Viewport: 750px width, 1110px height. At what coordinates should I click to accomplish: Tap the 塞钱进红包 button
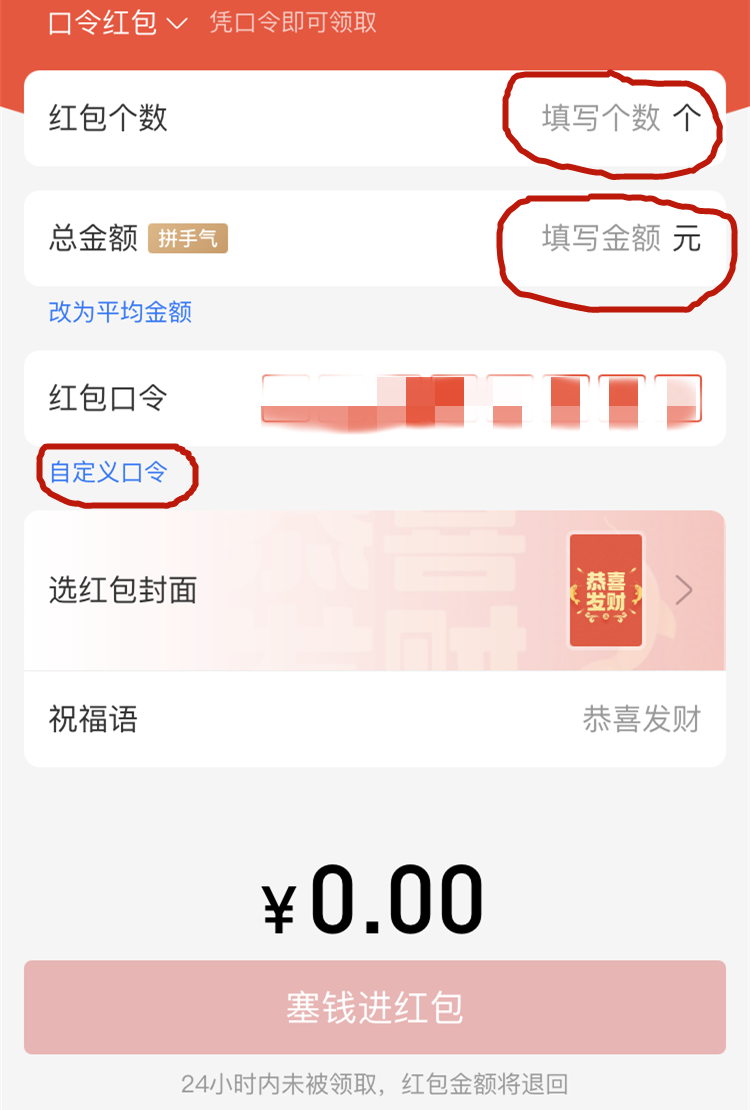(x=374, y=1007)
